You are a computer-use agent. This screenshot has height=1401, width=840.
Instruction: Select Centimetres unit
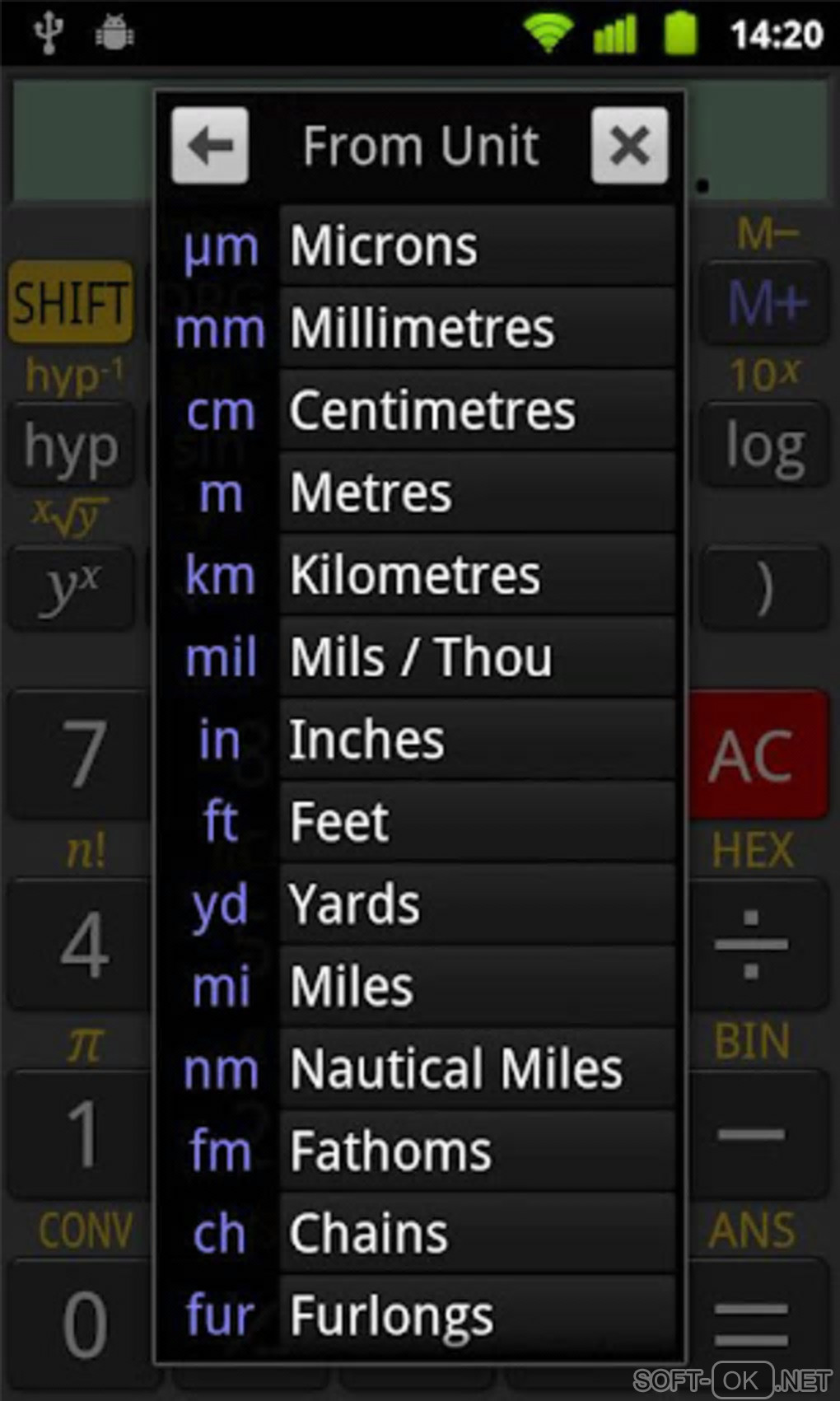[476, 411]
